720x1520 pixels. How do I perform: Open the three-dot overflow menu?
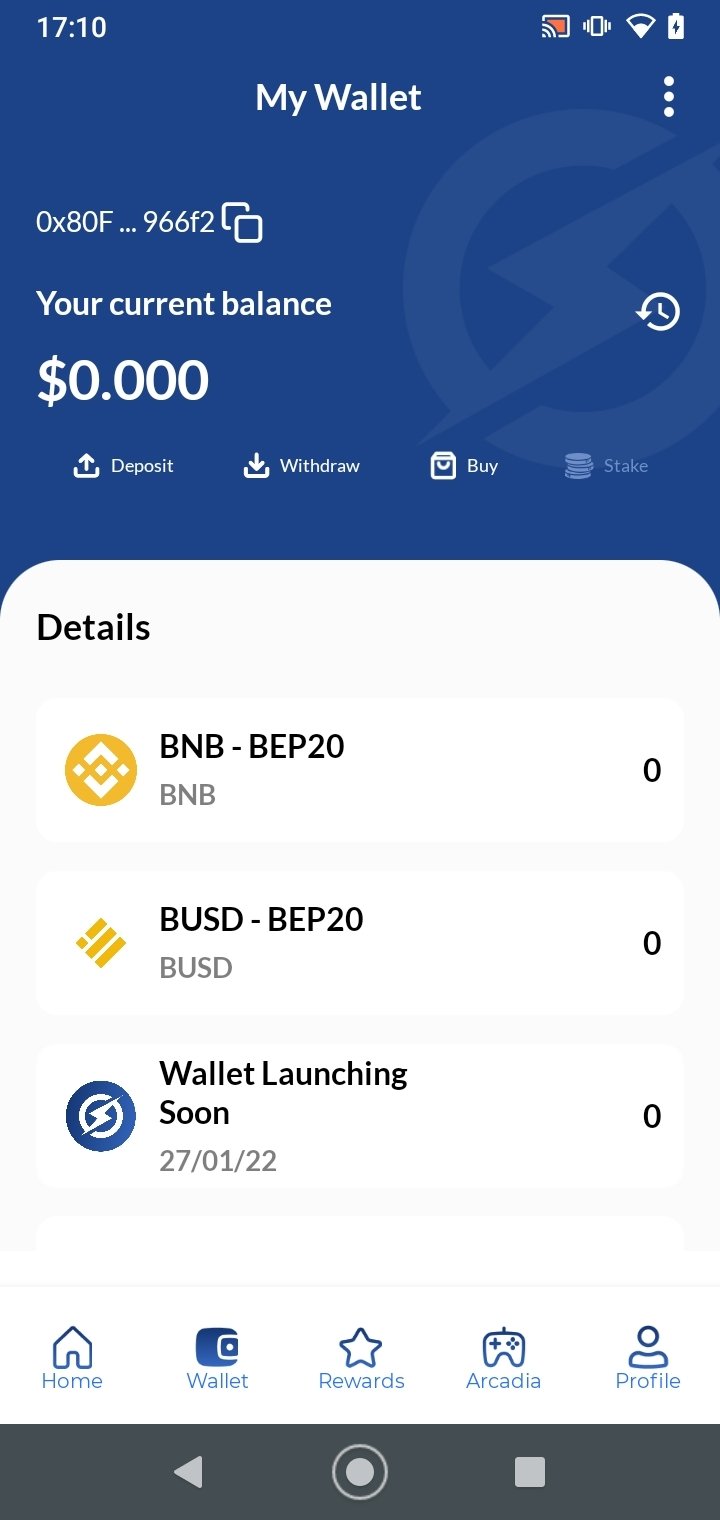click(x=668, y=97)
